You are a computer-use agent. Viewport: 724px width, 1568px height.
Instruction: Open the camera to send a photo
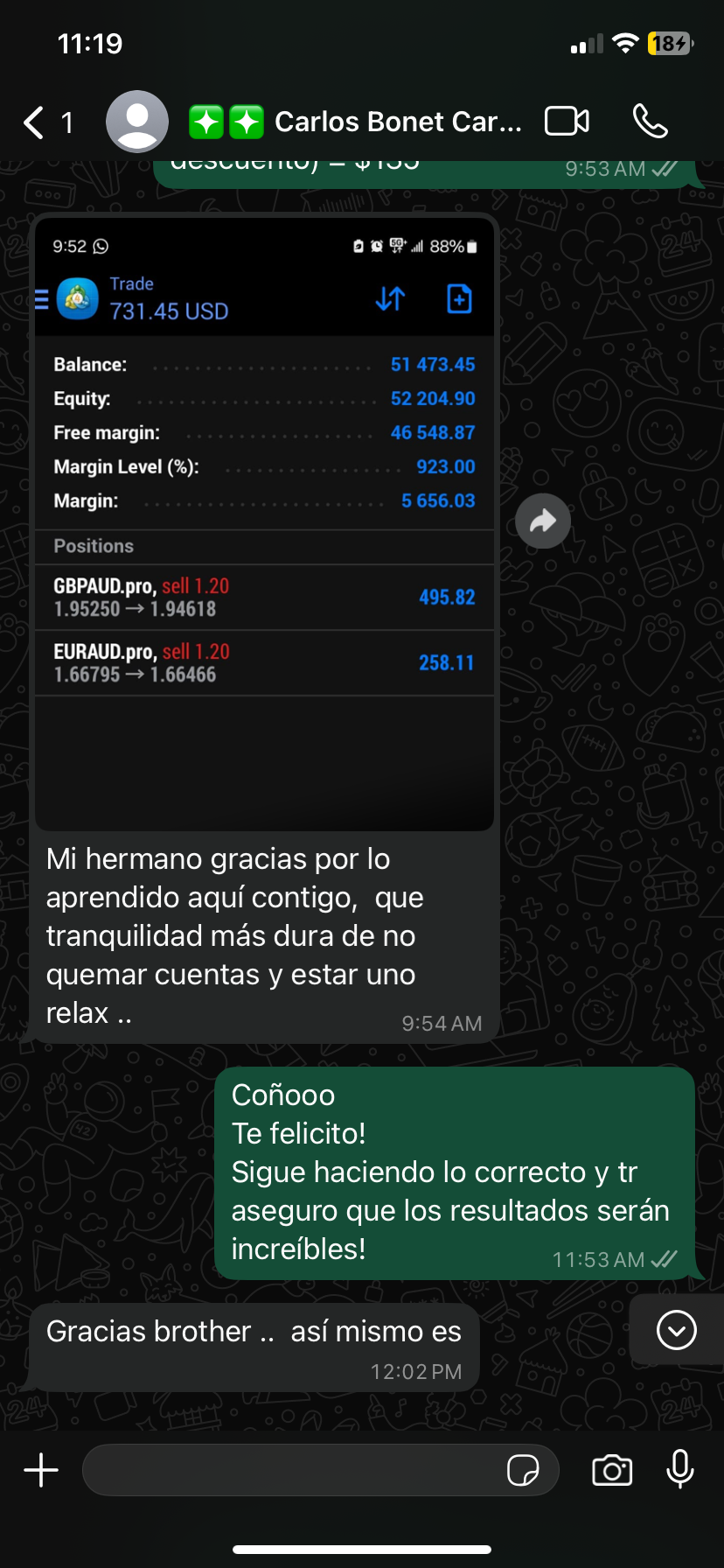(x=612, y=1470)
